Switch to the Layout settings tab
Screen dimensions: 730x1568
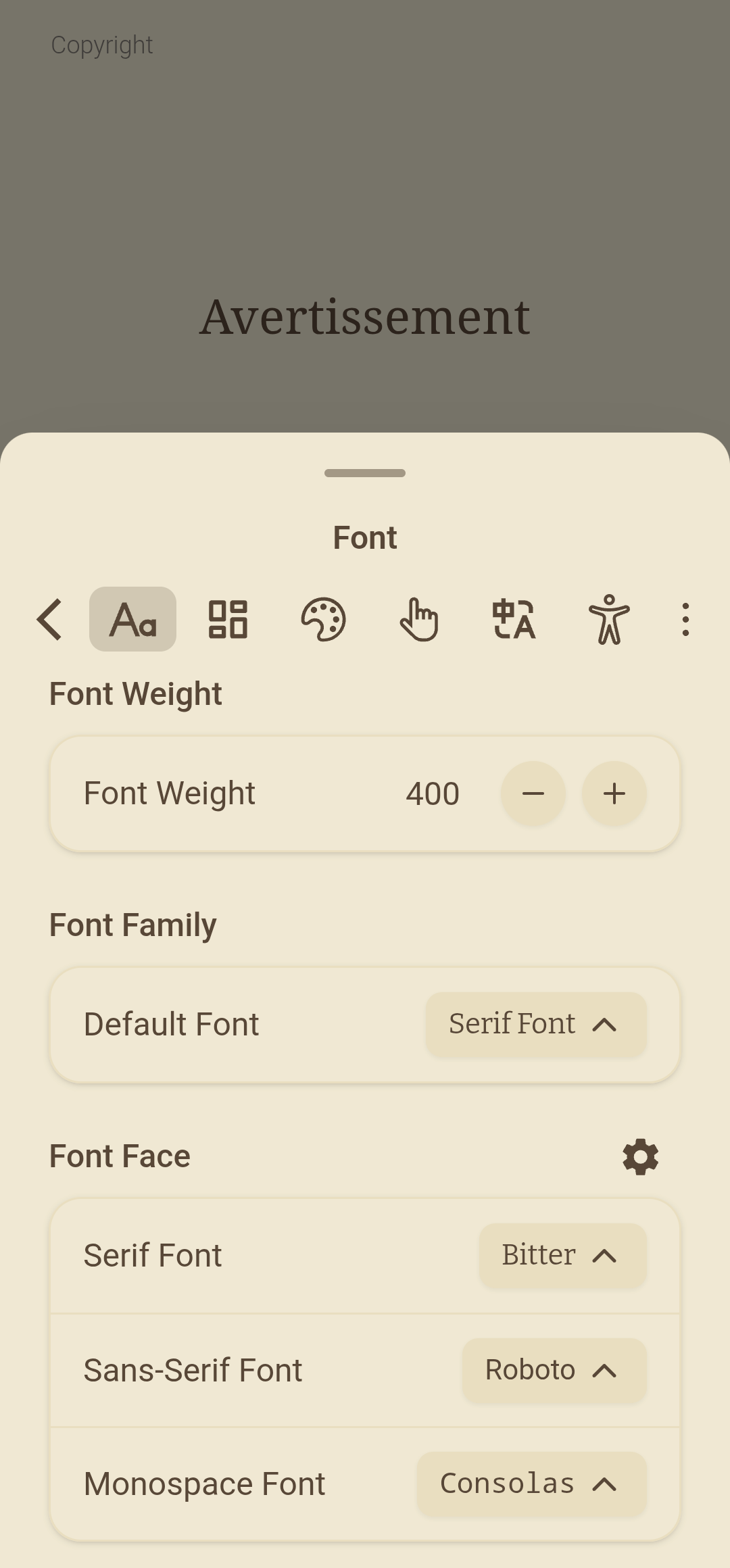[x=228, y=619]
